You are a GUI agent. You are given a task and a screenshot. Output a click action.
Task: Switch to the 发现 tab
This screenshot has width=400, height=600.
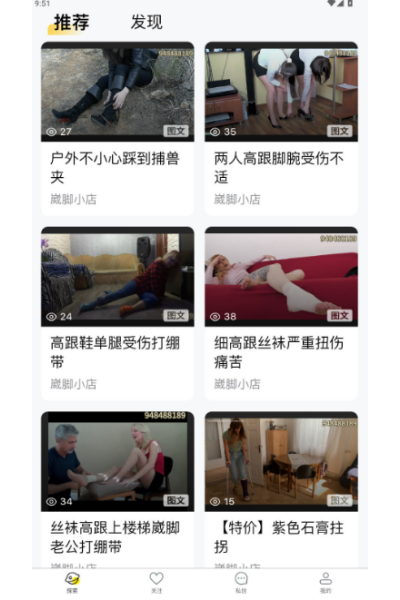tap(146, 22)
